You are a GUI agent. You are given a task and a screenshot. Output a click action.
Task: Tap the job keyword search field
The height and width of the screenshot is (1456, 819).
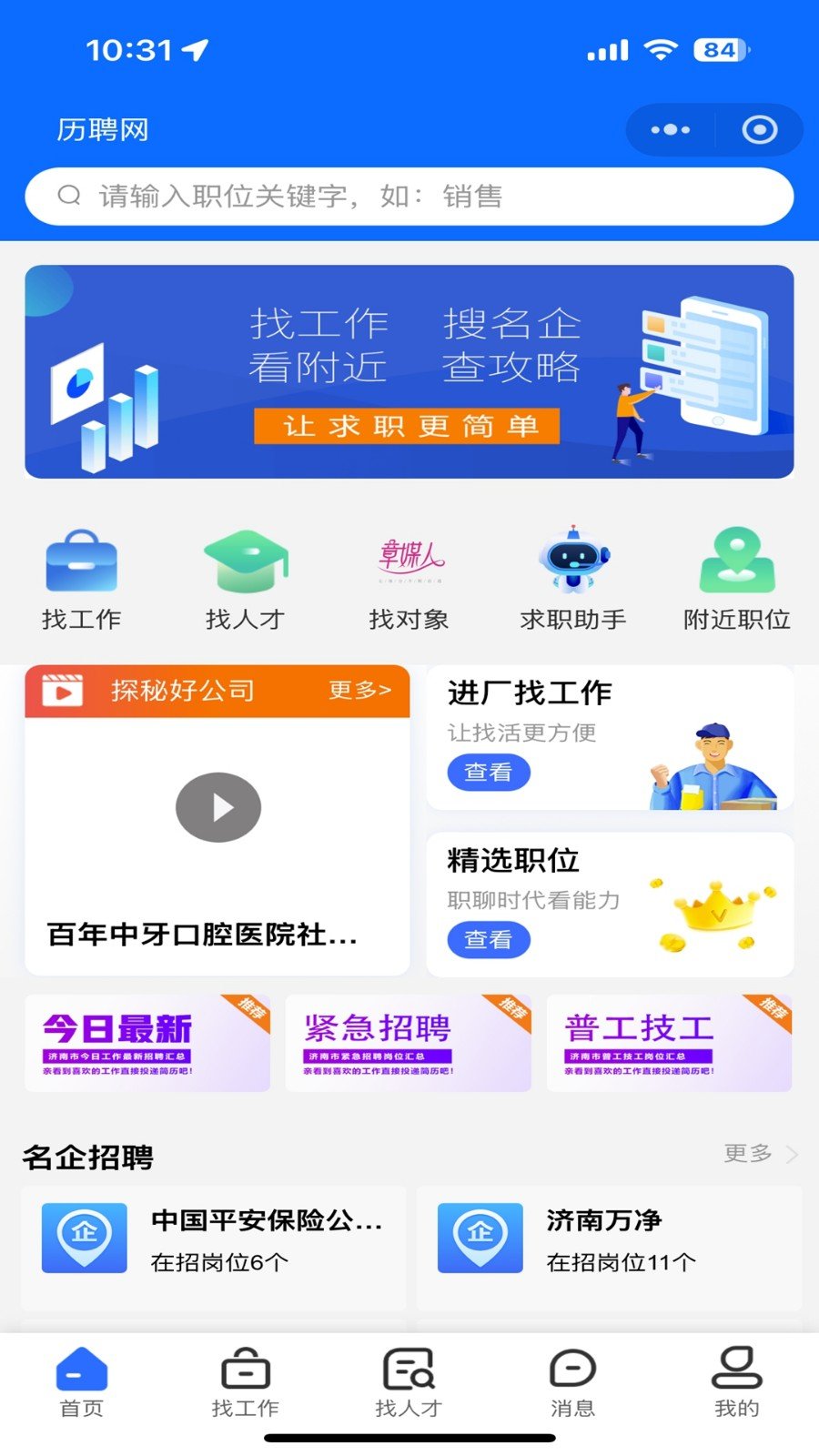409,196
